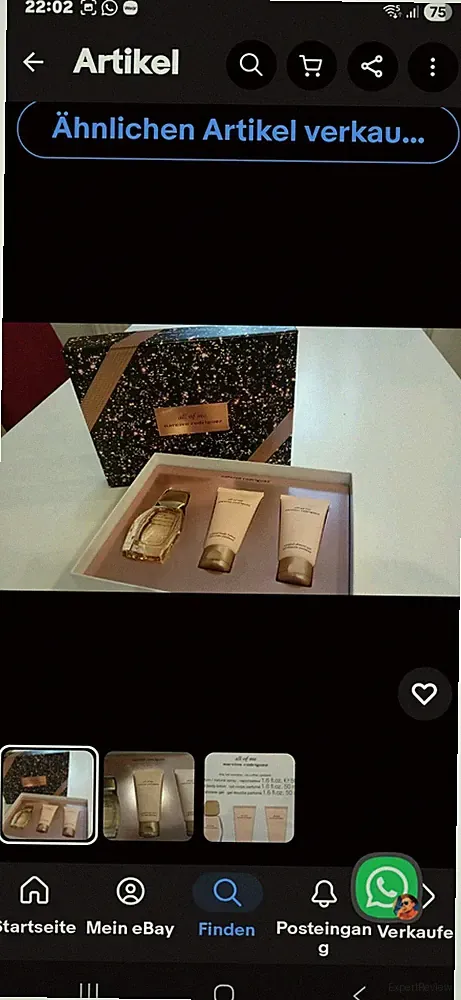Add item to watchlist with heart

pyautogui.click(x=425, y=694)
